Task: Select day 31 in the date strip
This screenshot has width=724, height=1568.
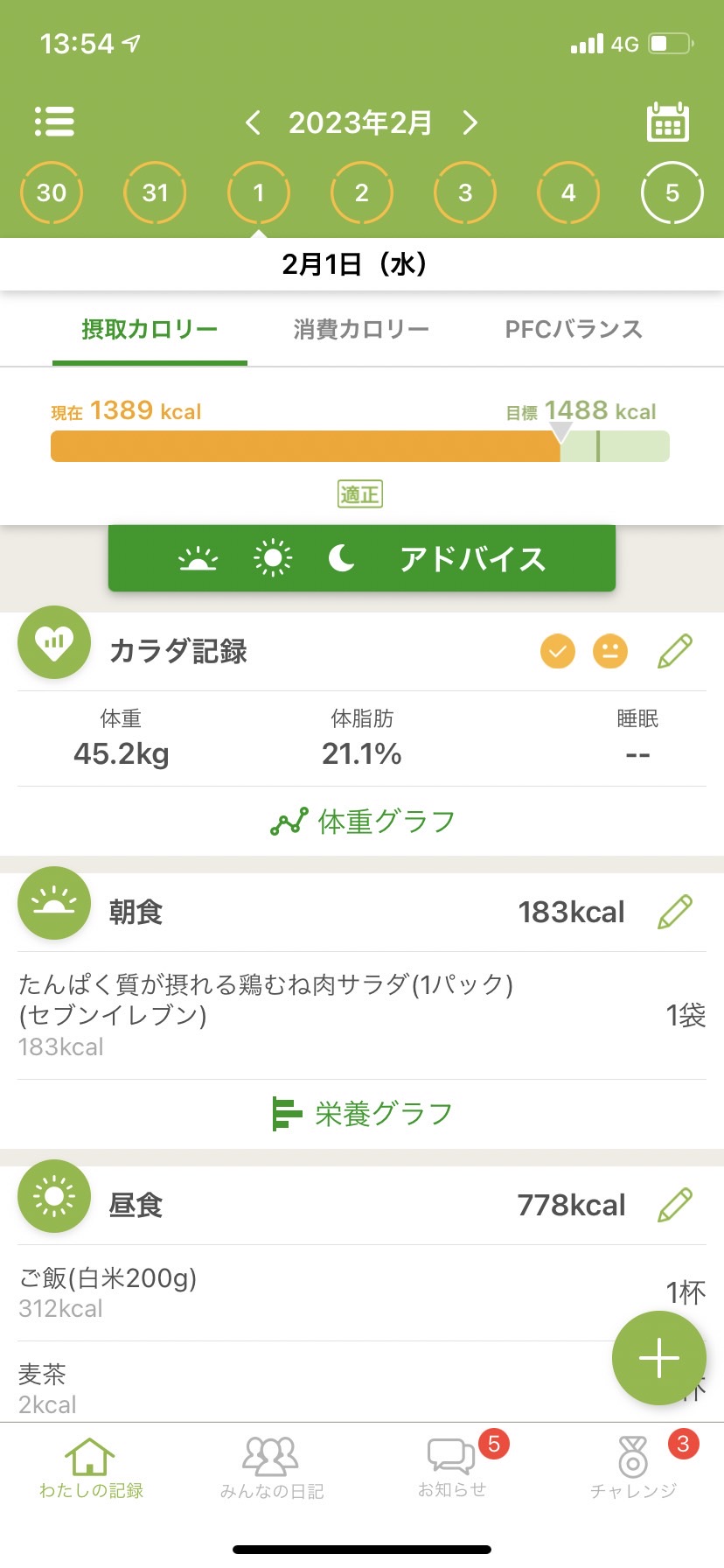Action: pyautogui.click(x=155, y=192)
